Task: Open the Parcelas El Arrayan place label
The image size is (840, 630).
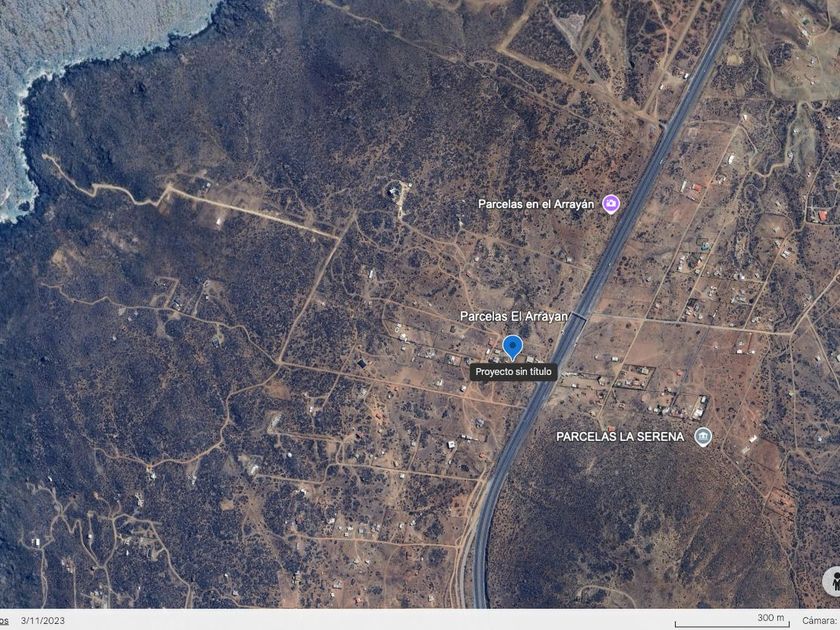Action: pyautogui.click(x=513, y=317)
